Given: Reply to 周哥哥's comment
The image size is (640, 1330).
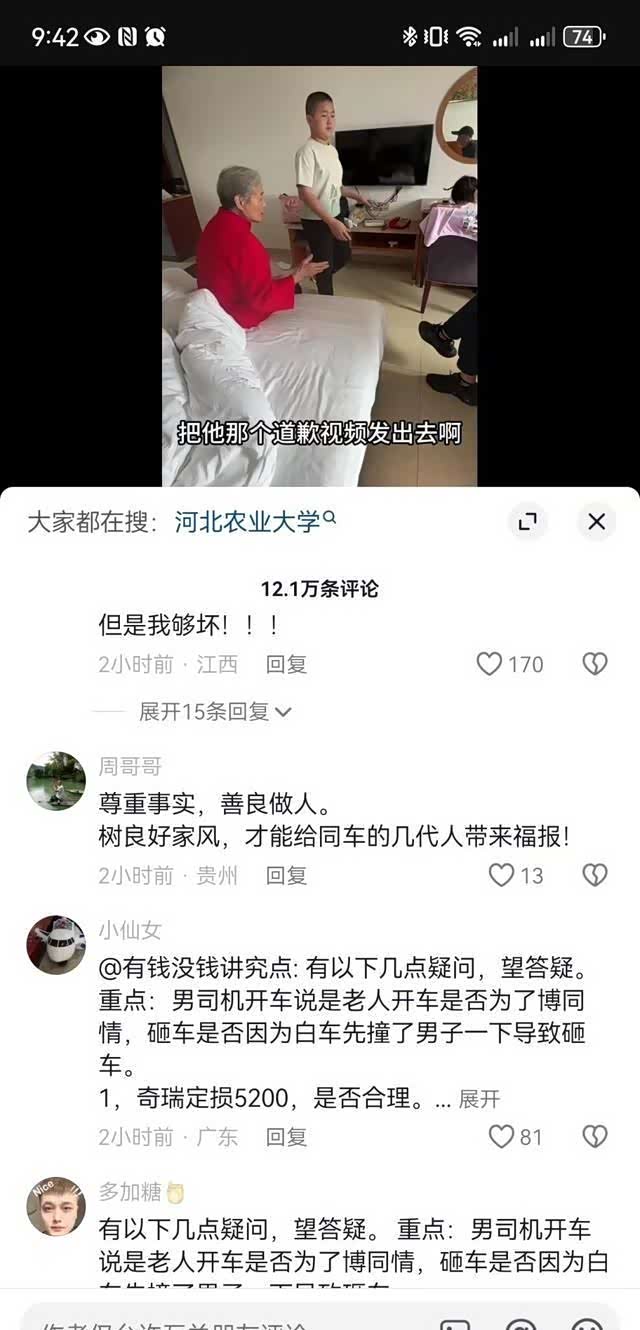Looking at the screenshot, I should point(286,876).
